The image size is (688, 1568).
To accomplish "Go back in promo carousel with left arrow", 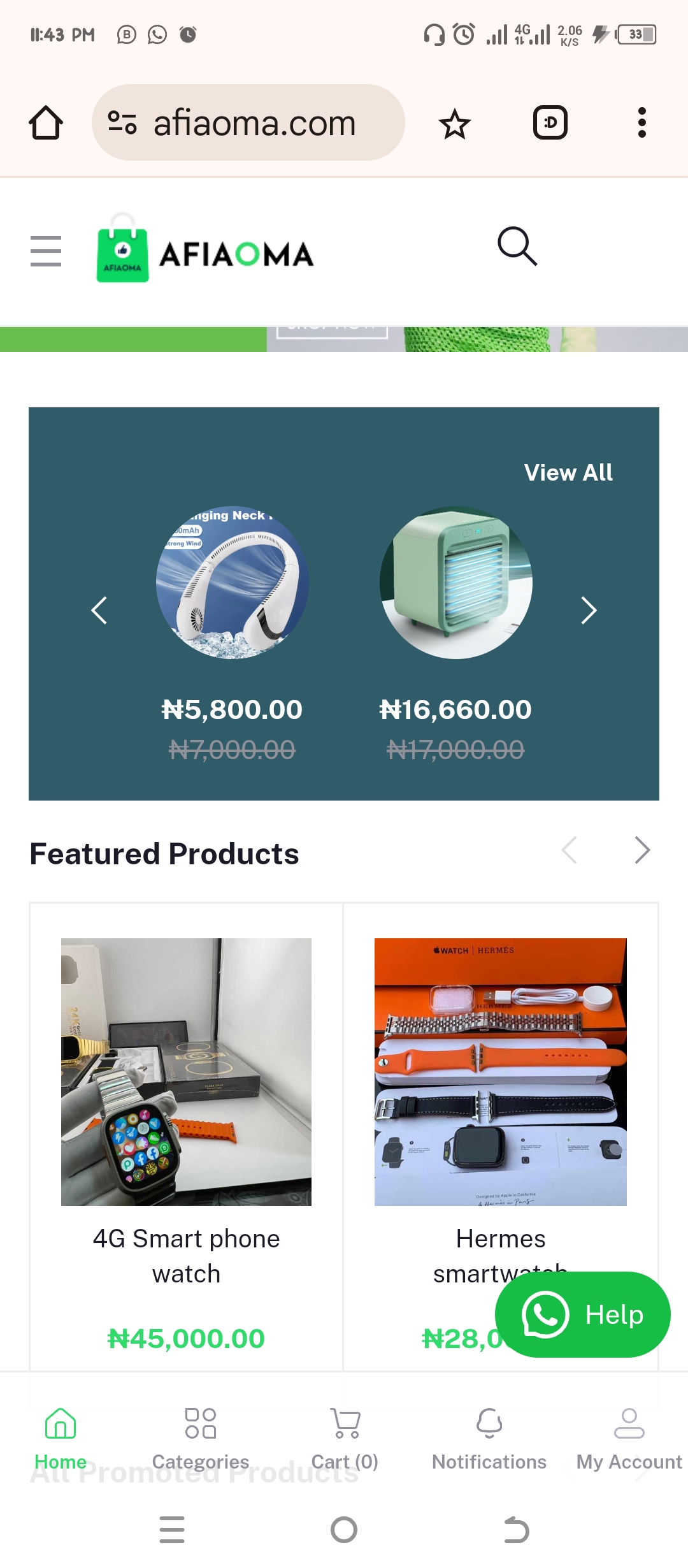I will point(100,610).
